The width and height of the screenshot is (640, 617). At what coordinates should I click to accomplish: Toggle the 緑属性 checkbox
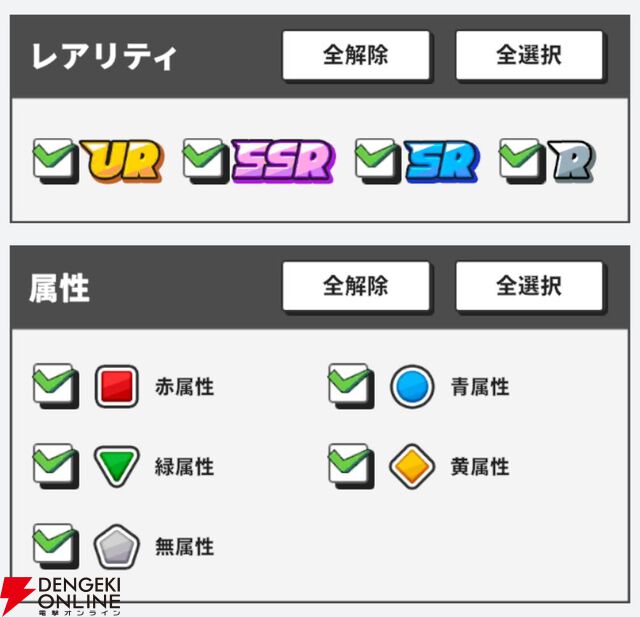[x=55, y=467]
